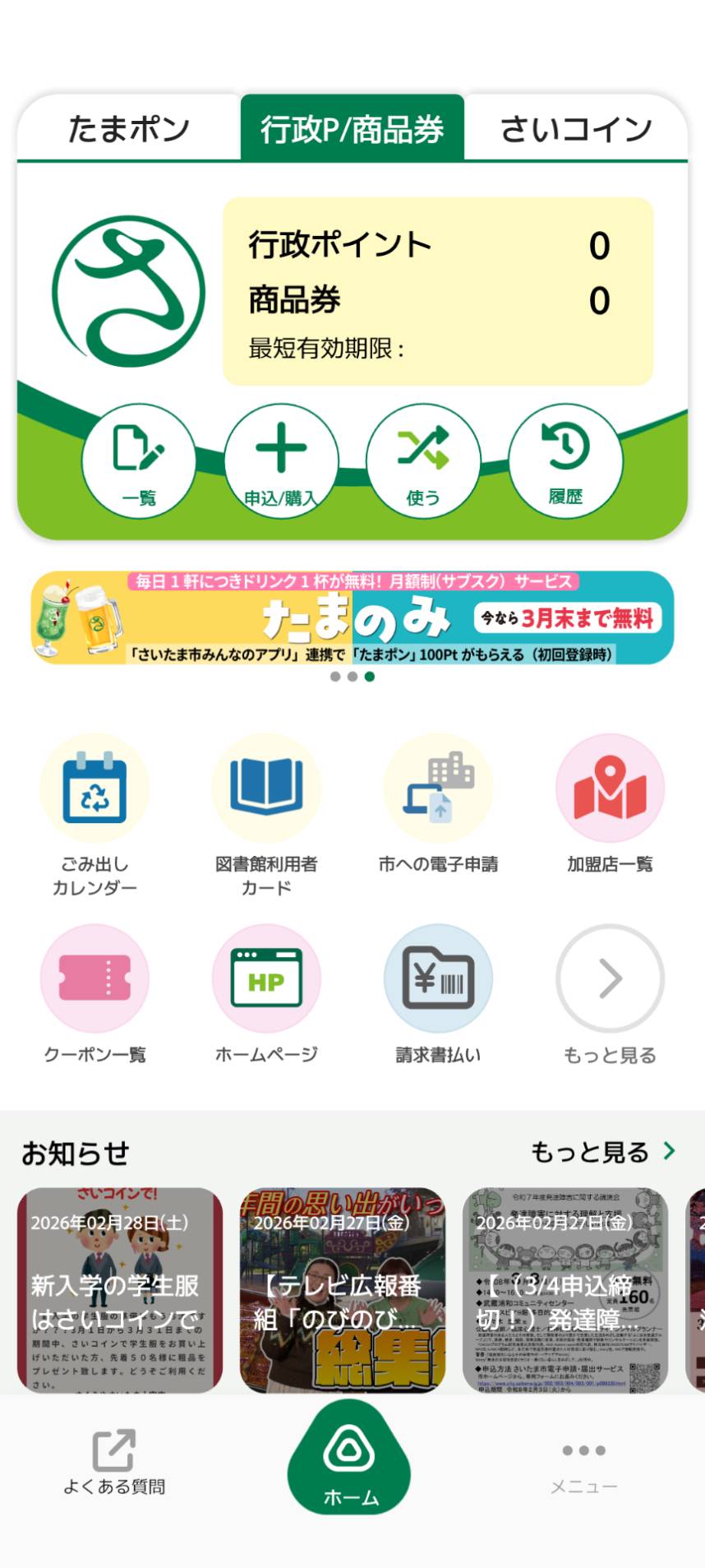705x1568 pixels.
Task: Tap the 申込/購入 plus button
Action: tap(281, 461)
